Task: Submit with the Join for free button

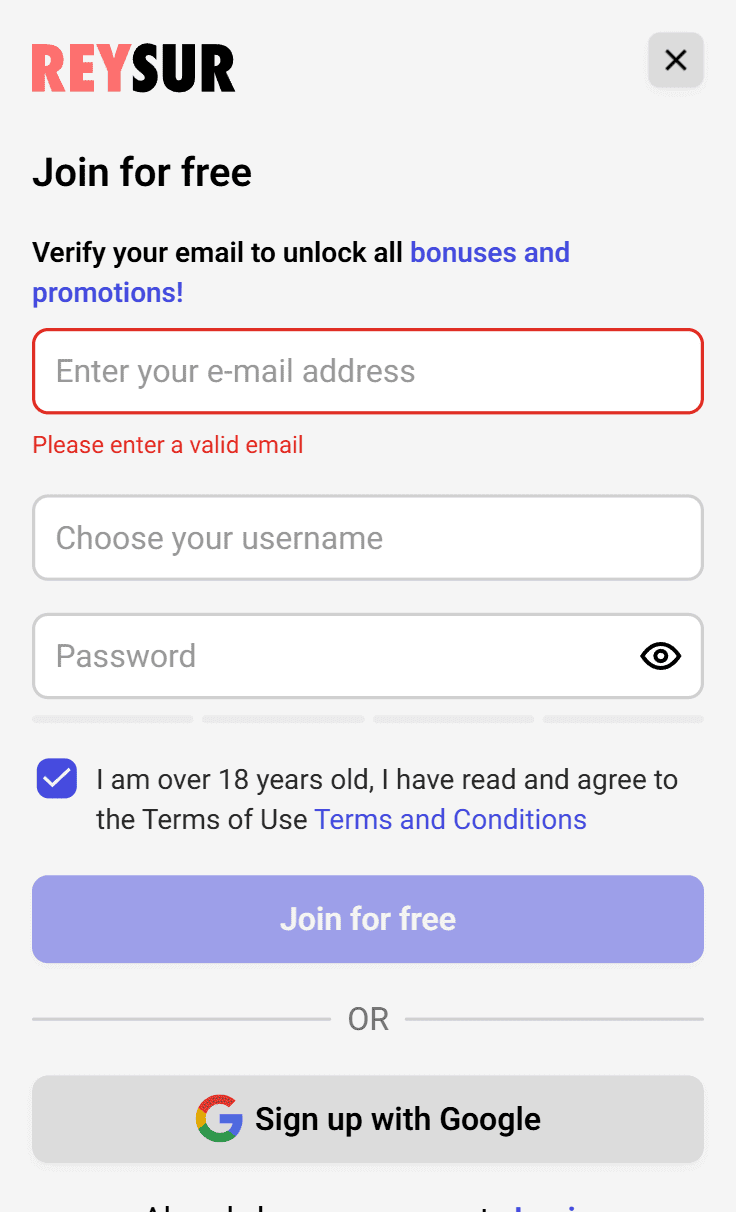Action: pos(367,919)
